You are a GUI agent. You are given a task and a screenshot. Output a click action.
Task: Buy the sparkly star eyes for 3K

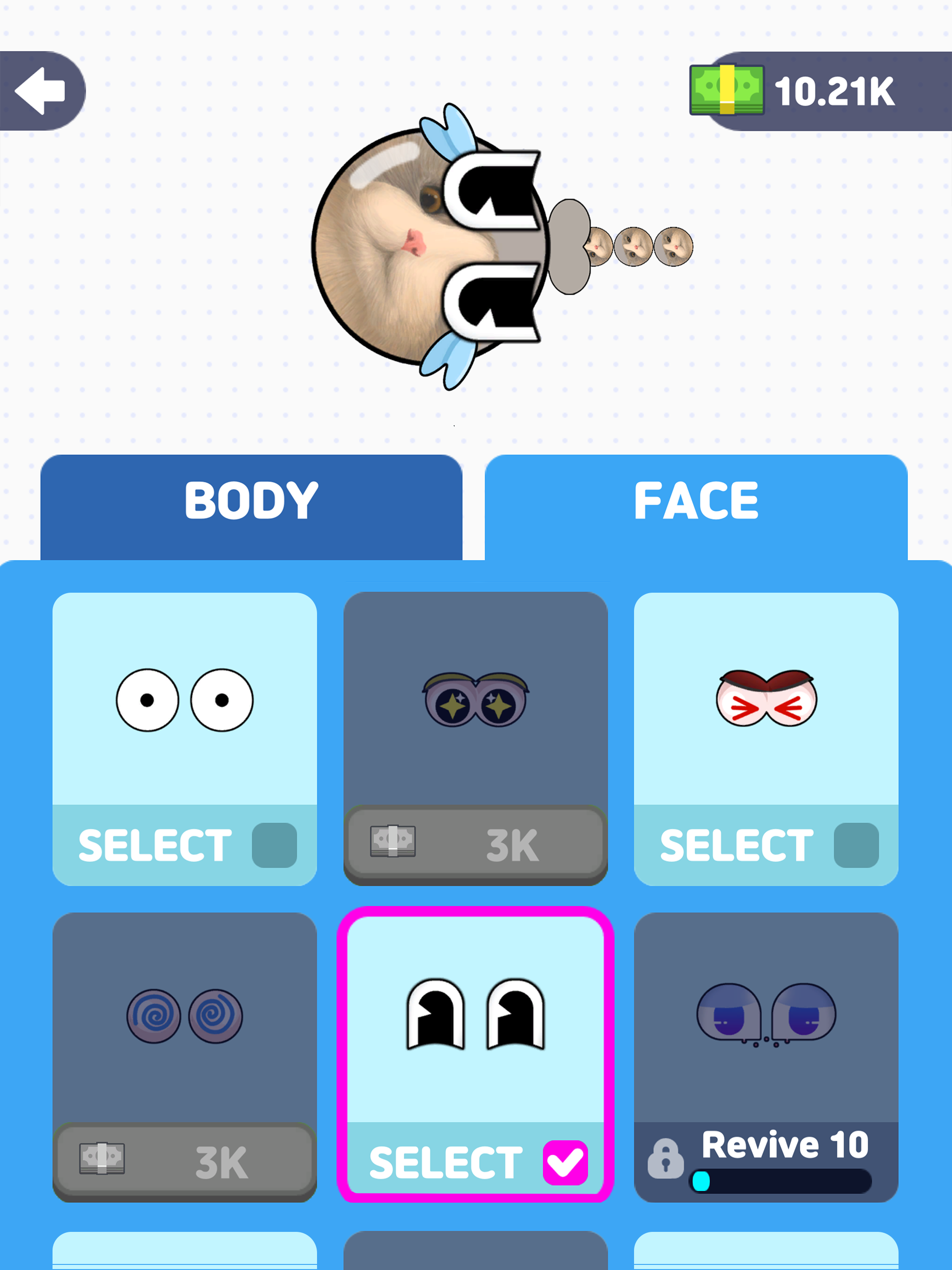click(x=475, y=844)
